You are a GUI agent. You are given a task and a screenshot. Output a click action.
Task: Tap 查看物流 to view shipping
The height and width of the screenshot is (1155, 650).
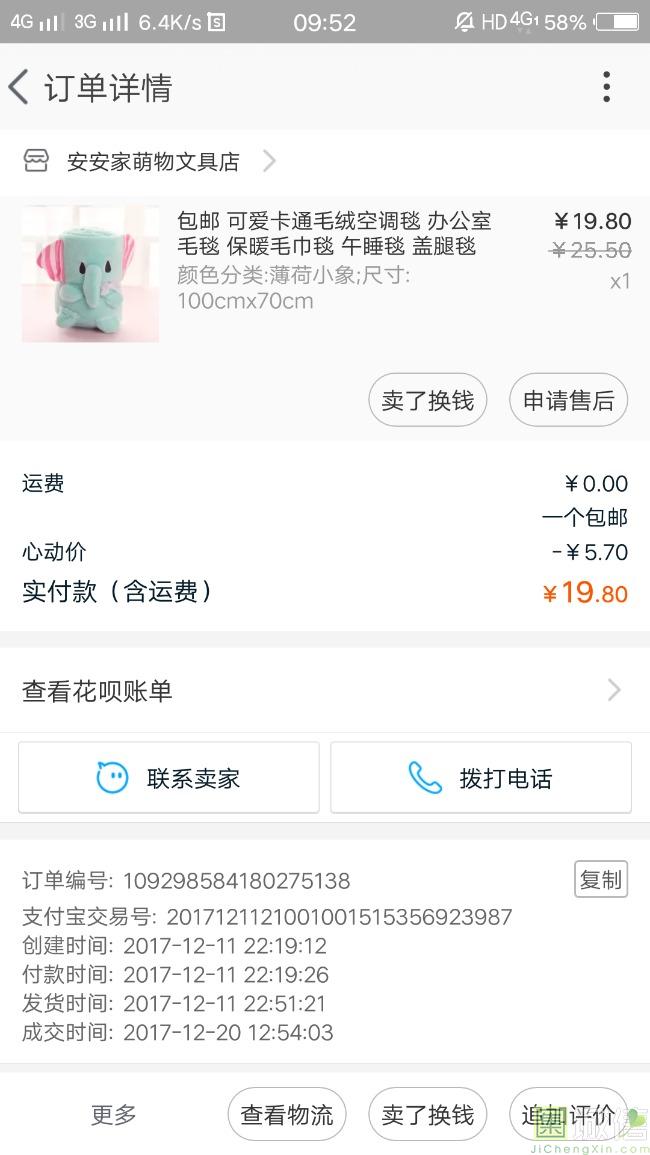tap(287, 1114)
